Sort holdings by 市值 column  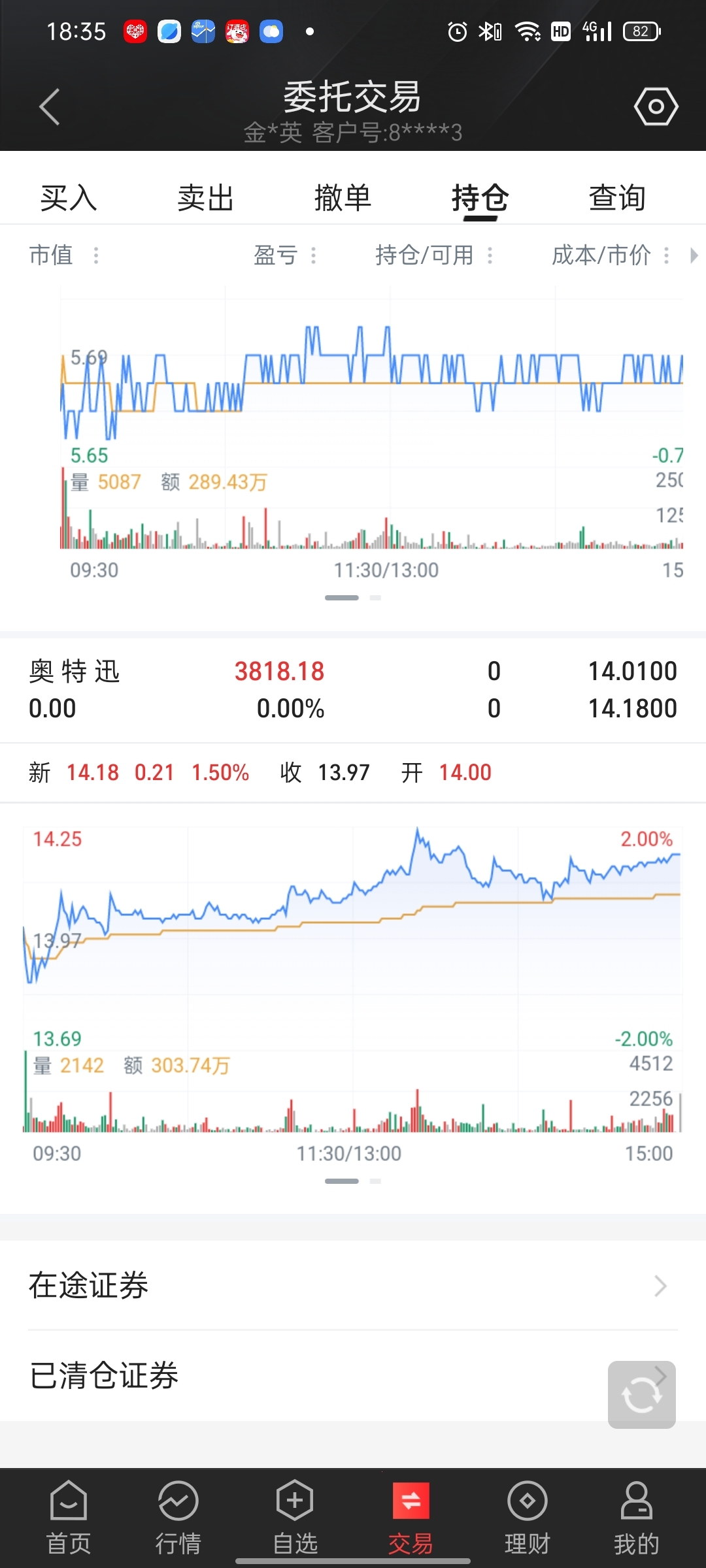(64, 255)
